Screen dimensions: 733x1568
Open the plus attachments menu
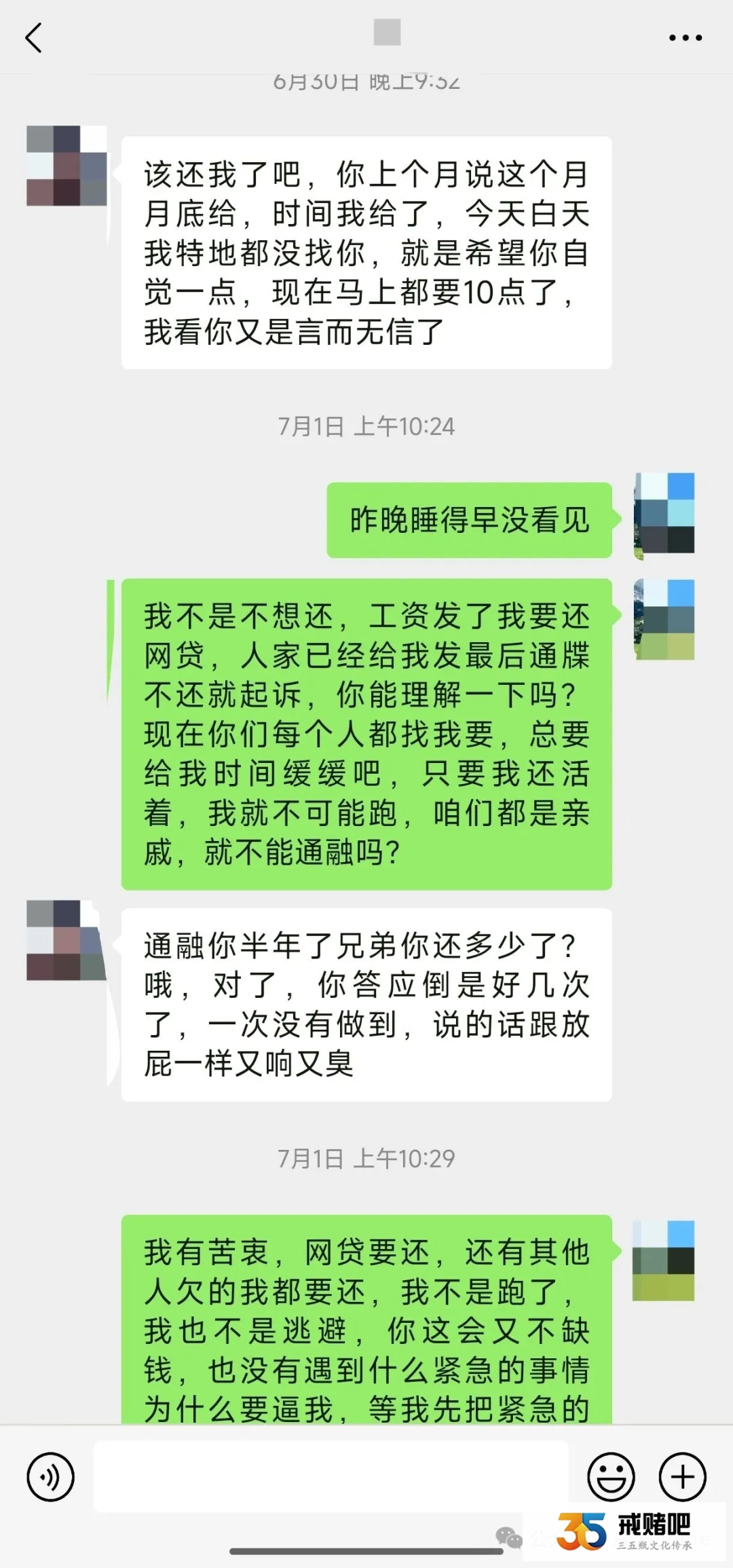coord(682,1476)
